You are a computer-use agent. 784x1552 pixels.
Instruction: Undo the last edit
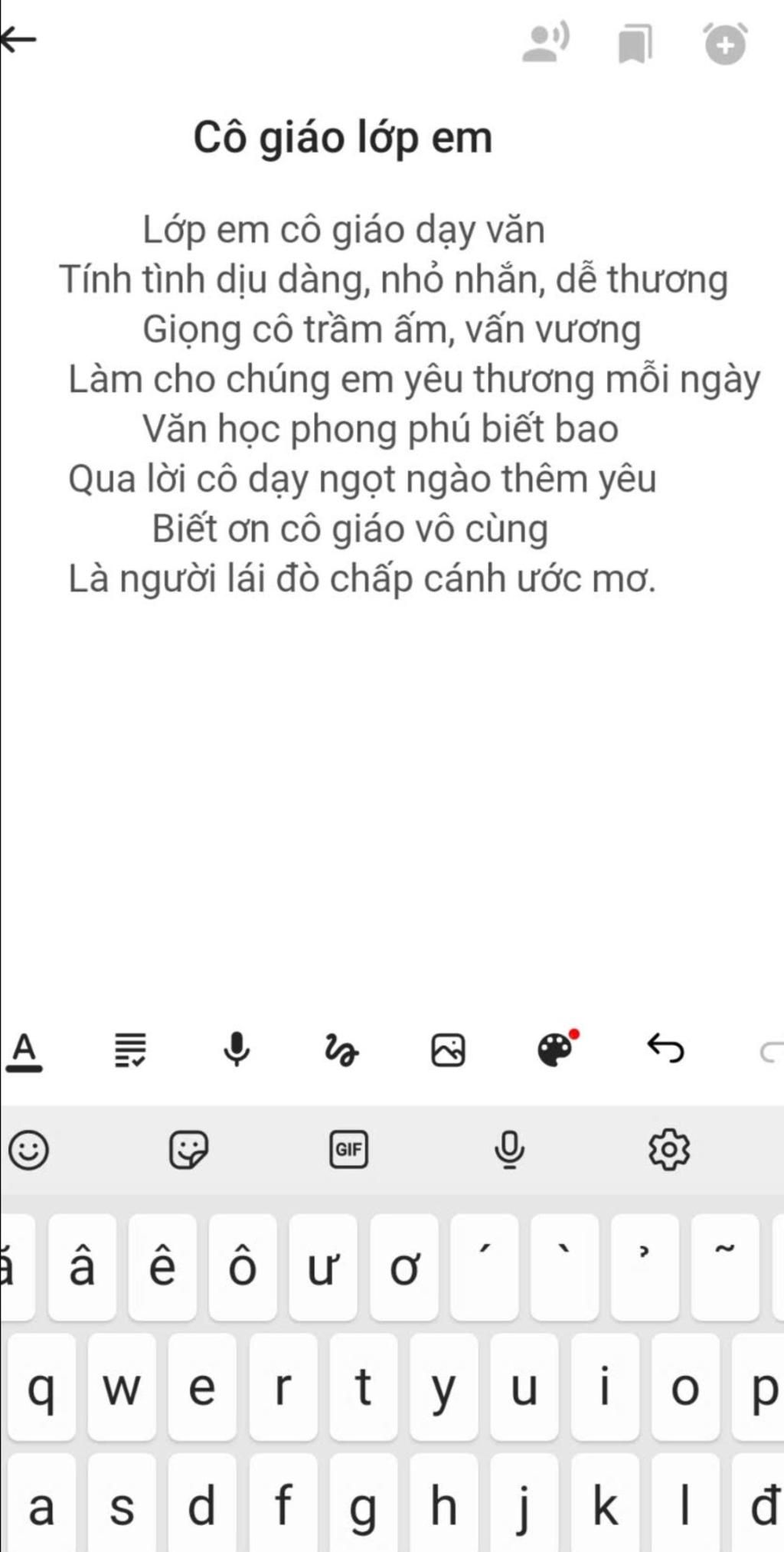(665, 1048)
